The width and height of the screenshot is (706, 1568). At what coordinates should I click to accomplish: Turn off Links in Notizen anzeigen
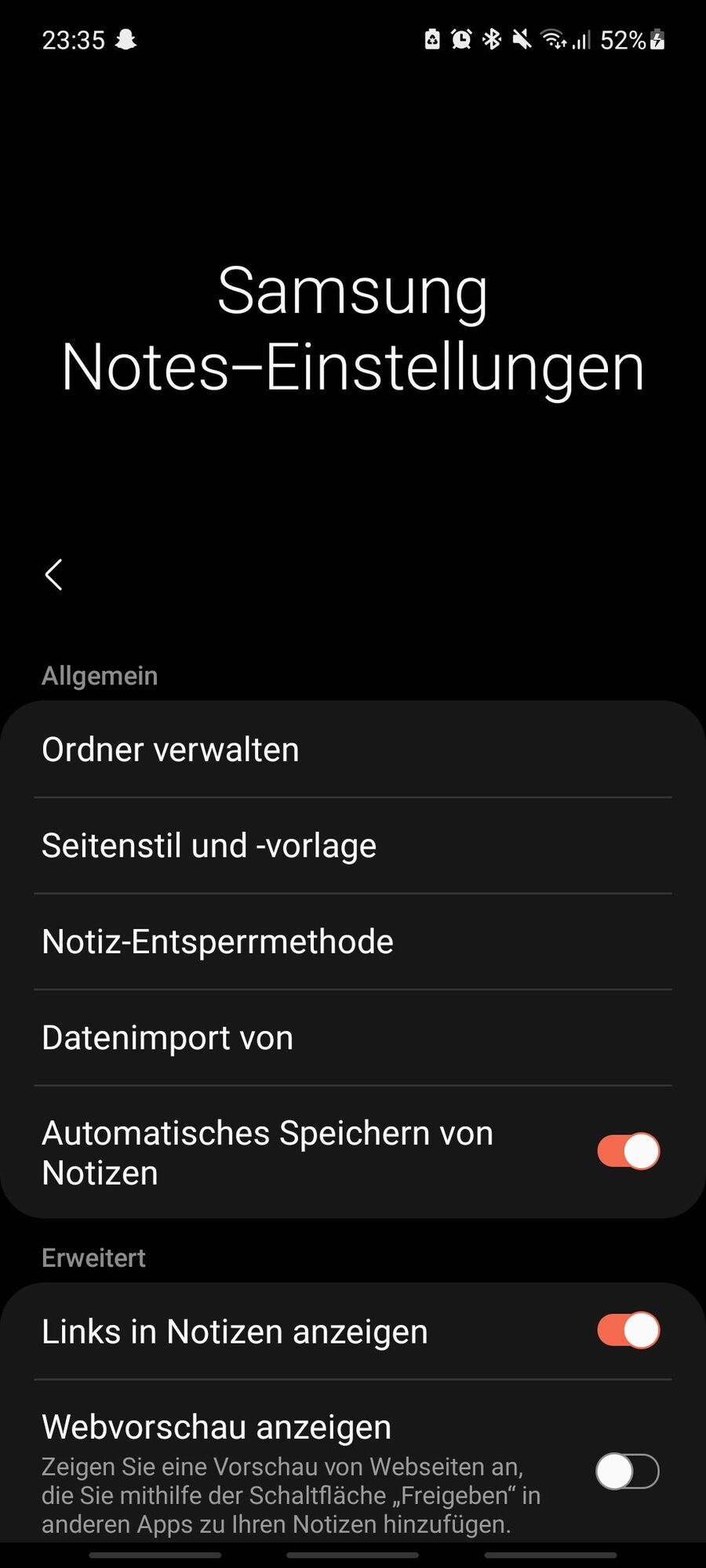coord(628,1330)
